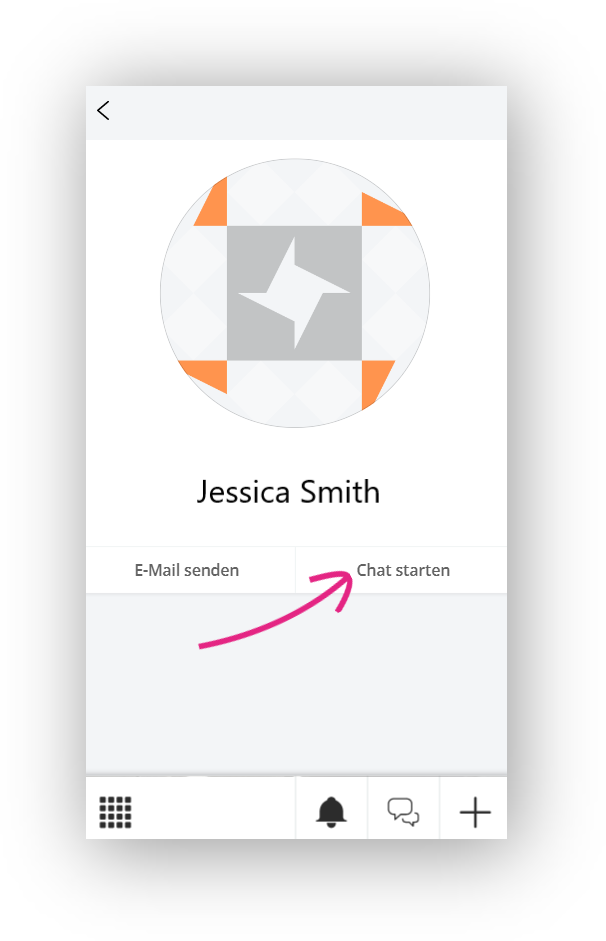Go back using the top-left arrow

pyautogui.click(x=103, y=111)
